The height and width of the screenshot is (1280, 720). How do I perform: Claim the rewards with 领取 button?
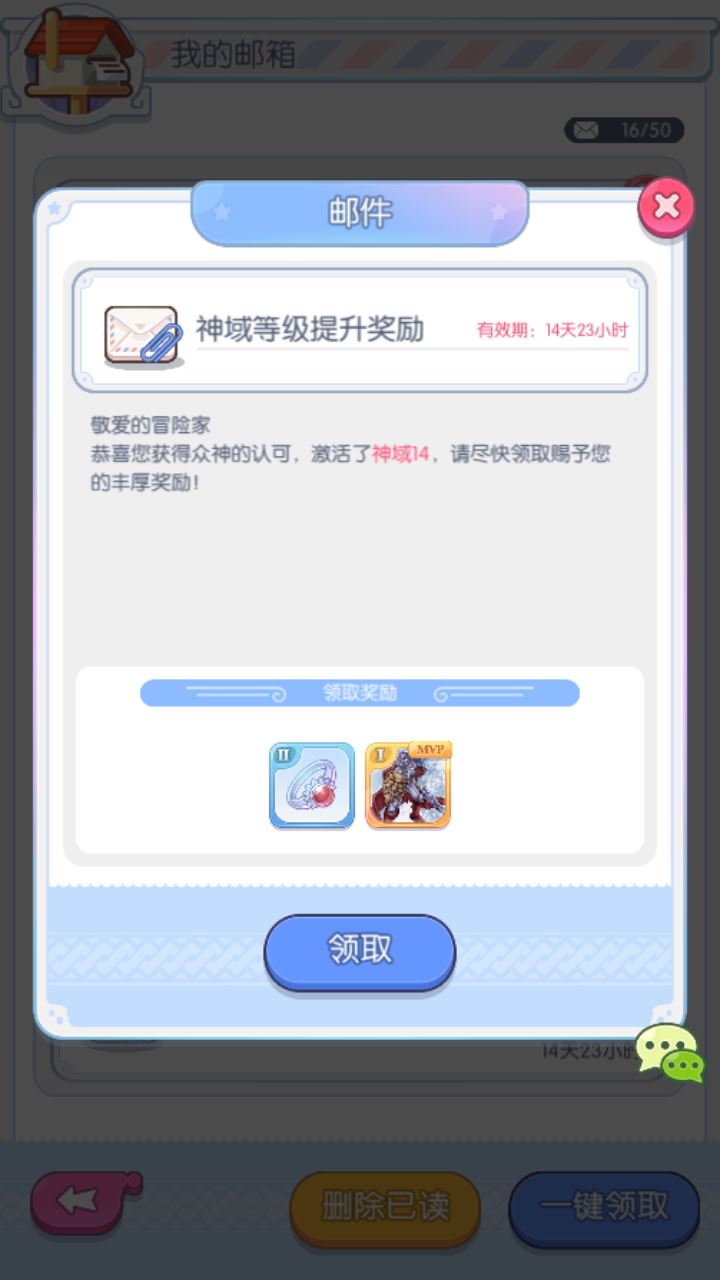(x=360, y=950)
